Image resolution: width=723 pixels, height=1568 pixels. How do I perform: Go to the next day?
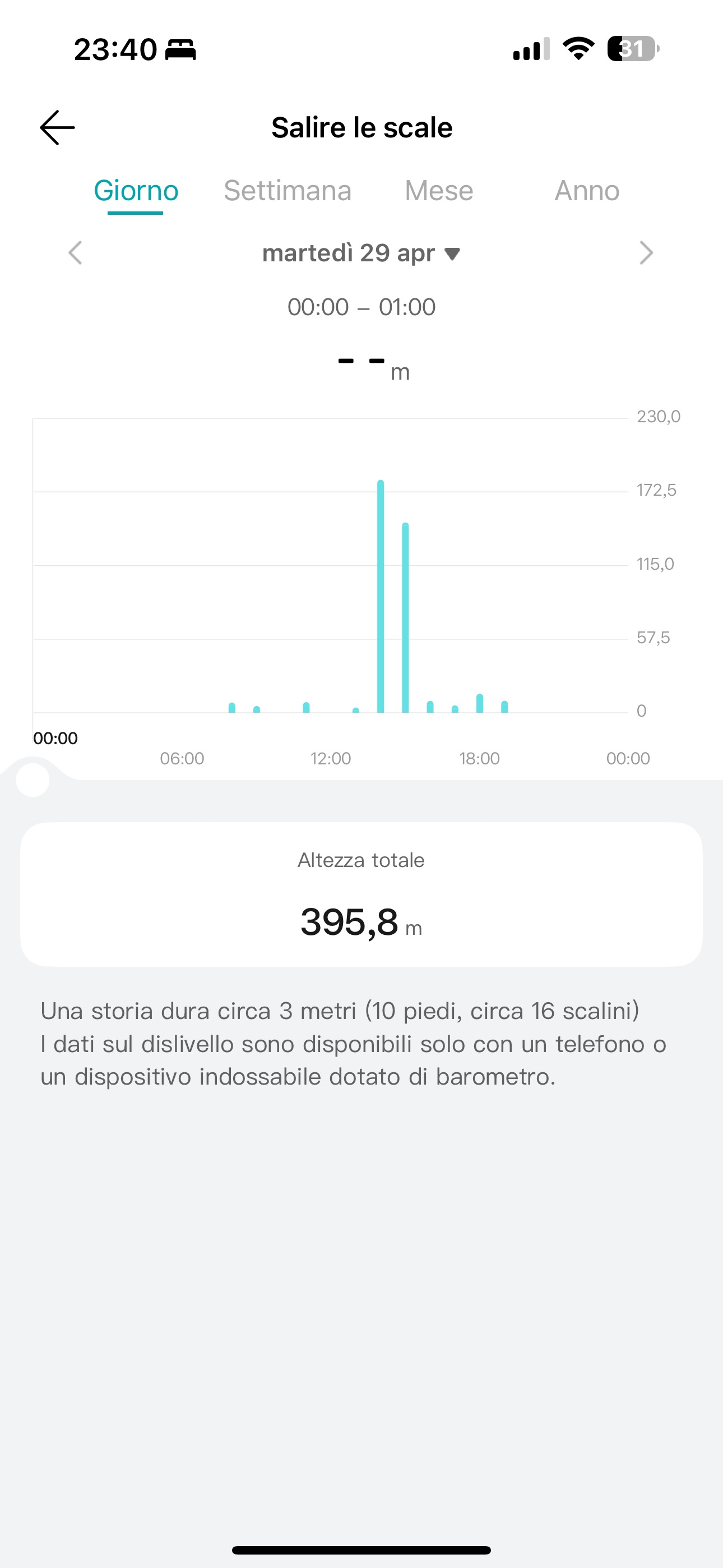[646, 252]
